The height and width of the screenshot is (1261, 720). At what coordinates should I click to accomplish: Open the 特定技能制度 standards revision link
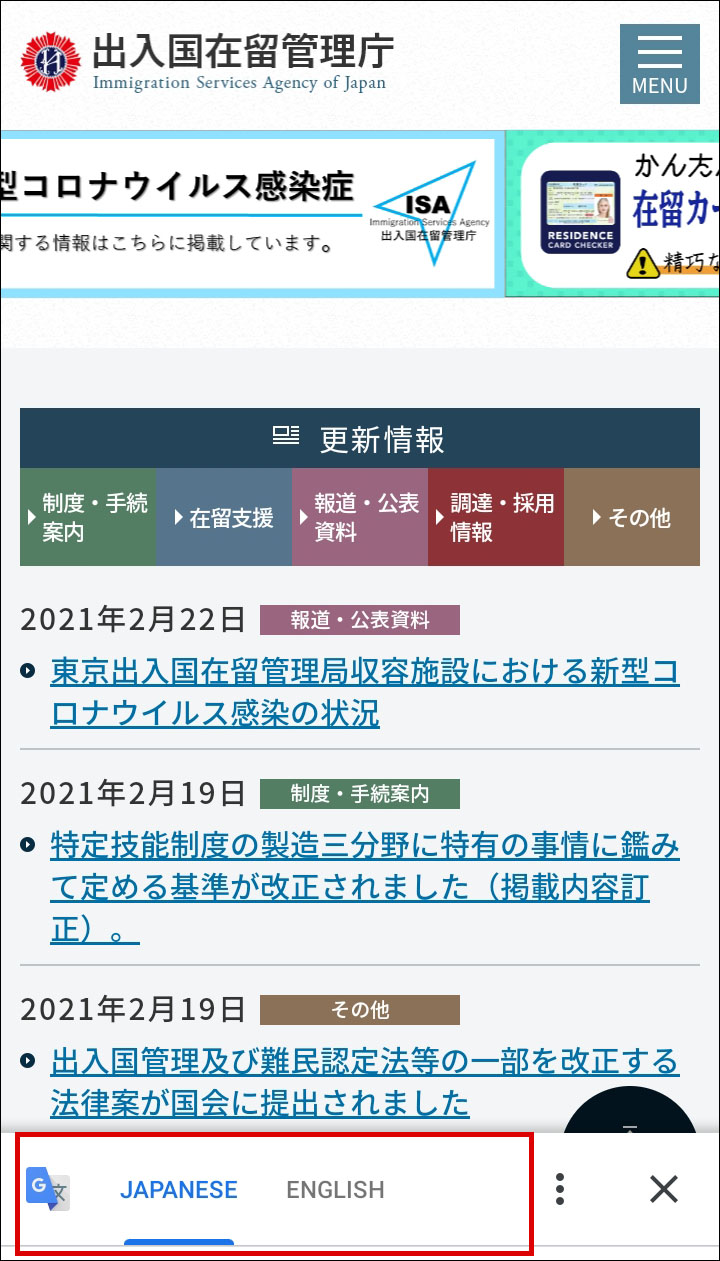point(364,888)
